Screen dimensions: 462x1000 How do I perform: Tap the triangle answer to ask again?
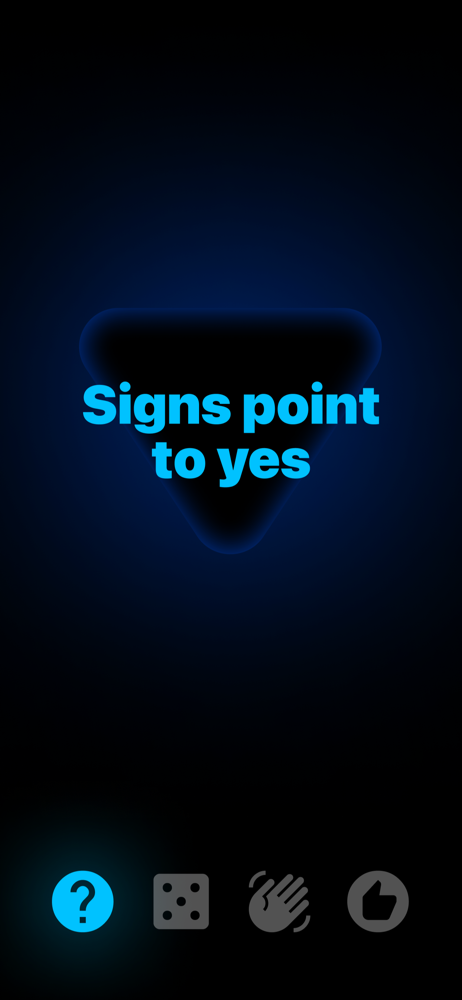pos(230,430)
